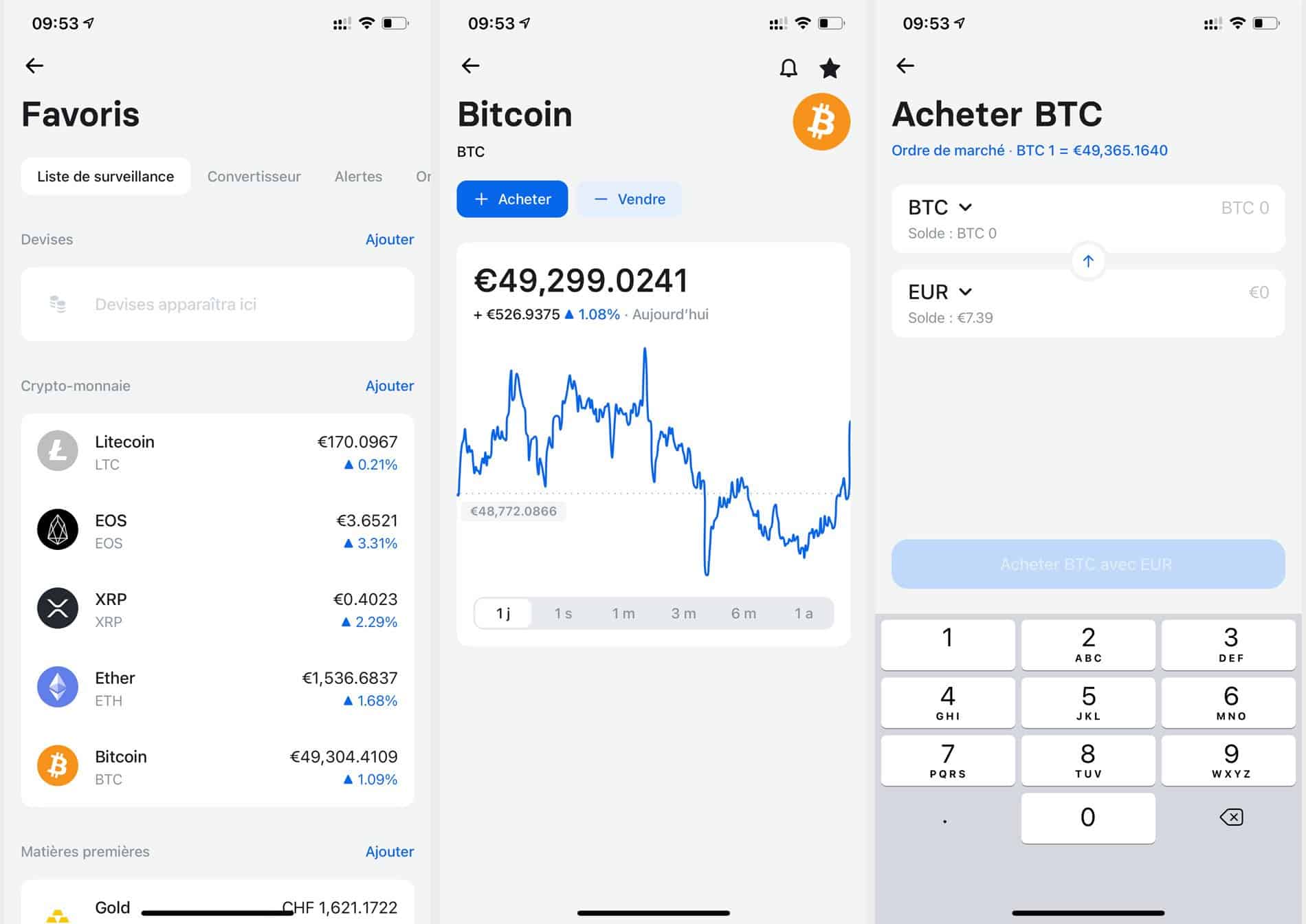Open the Ether ETH entry
Screen dimensions: 1306x924
coord(217,688)
